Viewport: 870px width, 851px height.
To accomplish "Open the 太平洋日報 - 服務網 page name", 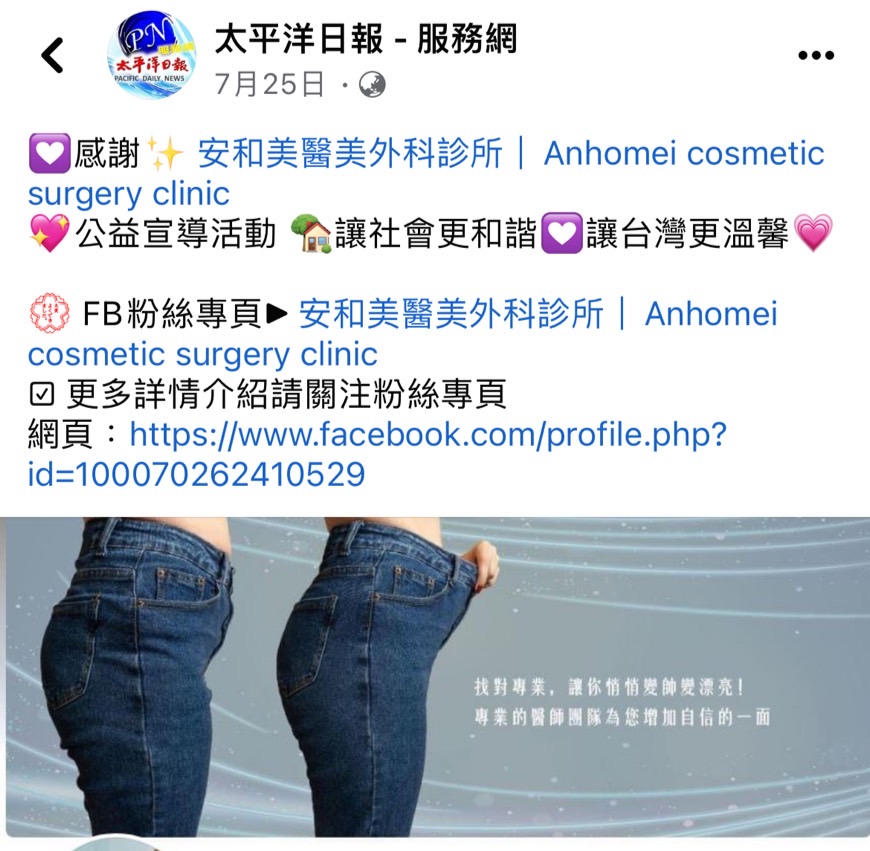I will 366,39.
